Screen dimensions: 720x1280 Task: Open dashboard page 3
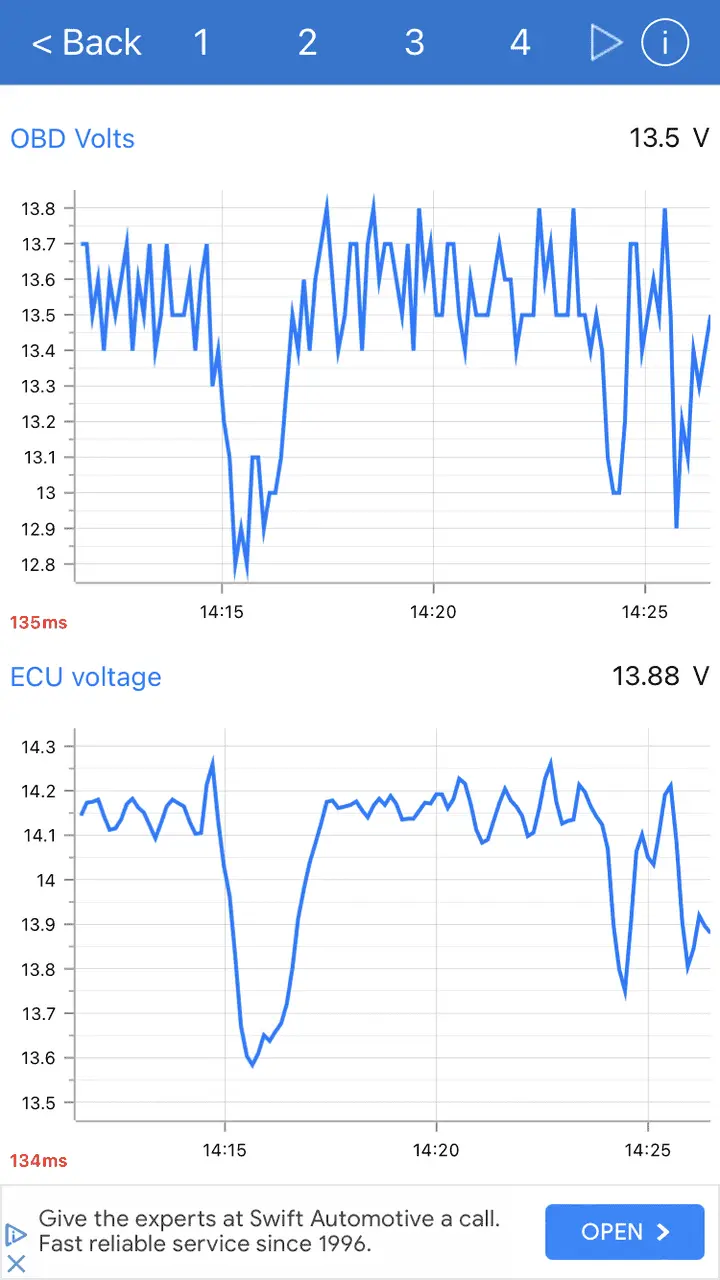pyautogui.click(x=414, y=42)
